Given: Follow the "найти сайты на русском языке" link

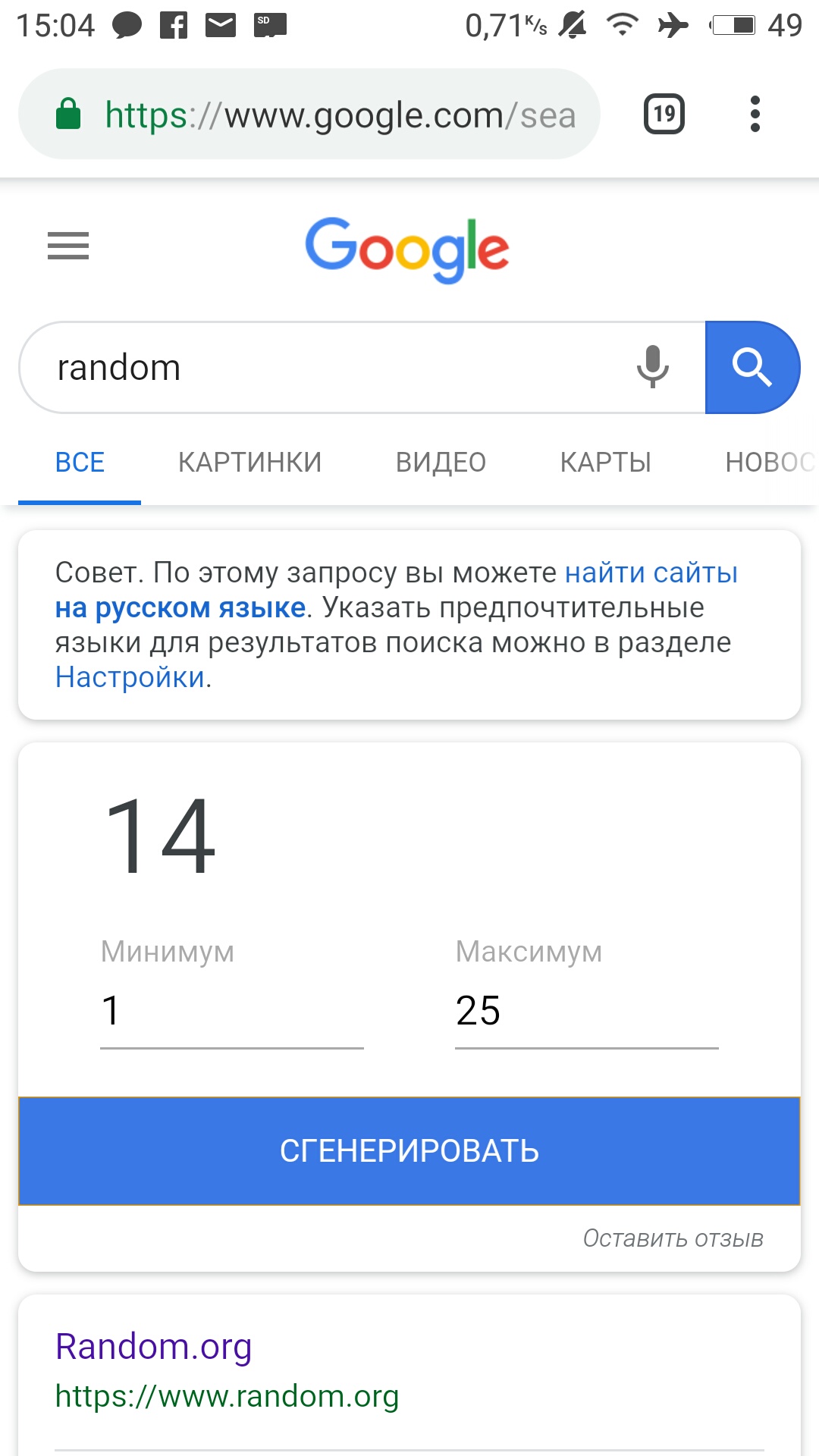Looking at the screenshot, I should coord(397,590).
